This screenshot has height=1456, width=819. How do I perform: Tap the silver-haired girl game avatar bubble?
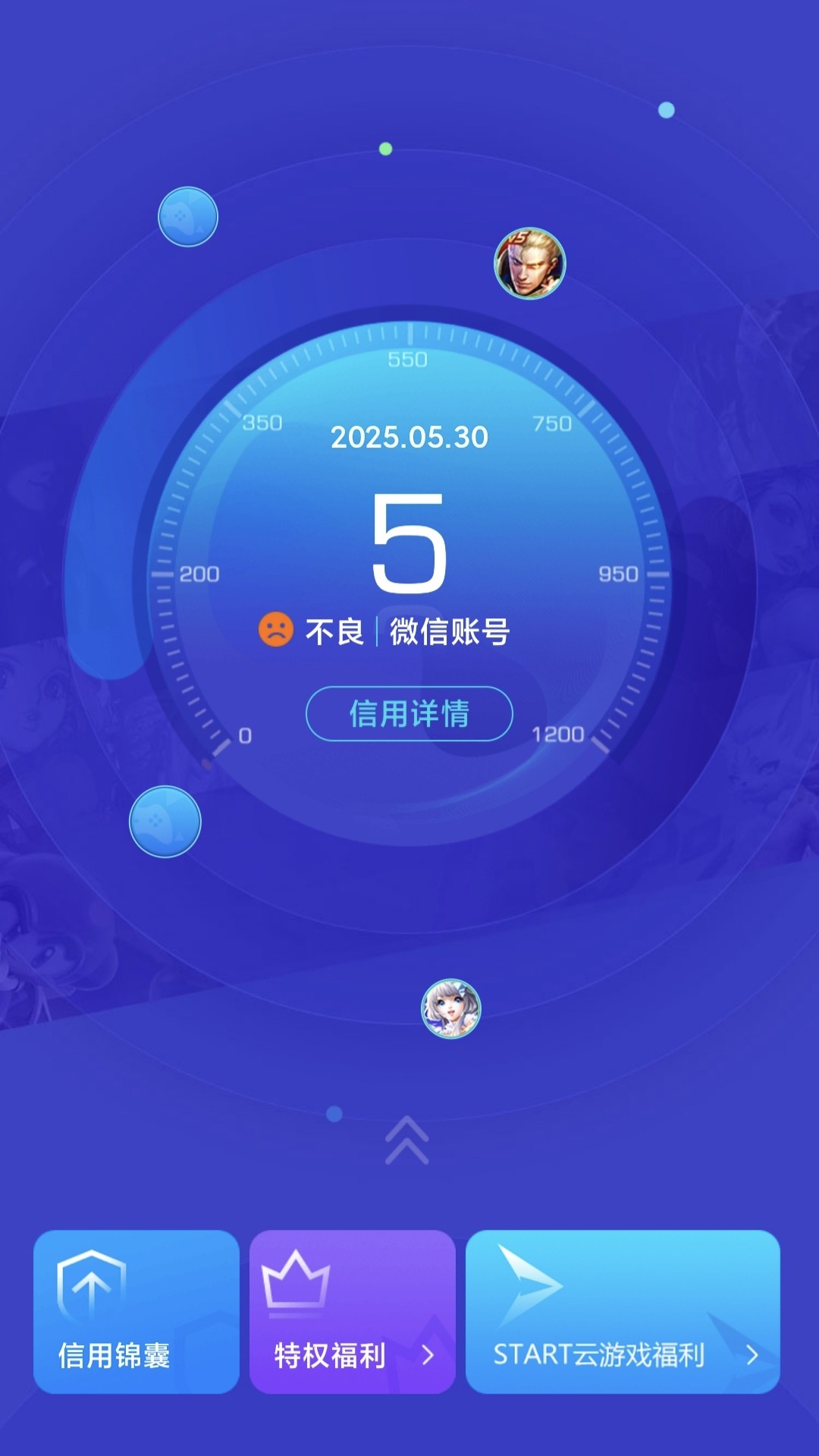[x=451, y=1008]
